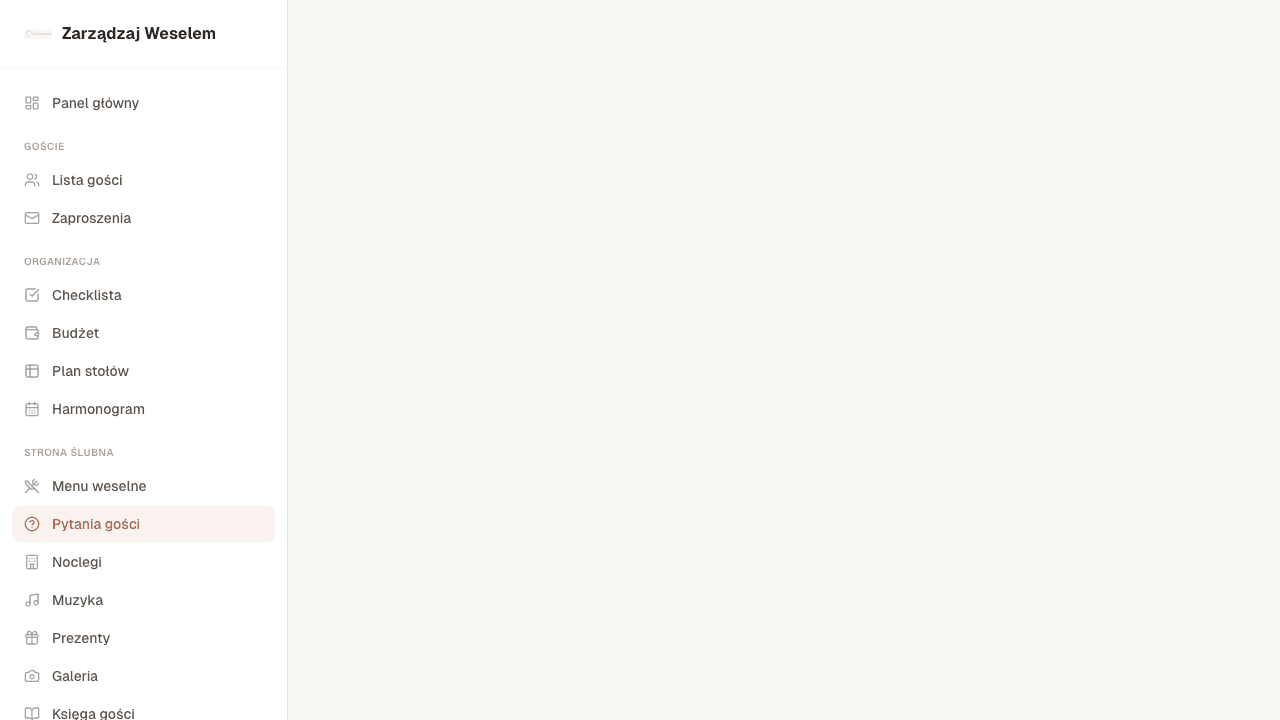Open Księga gości
1280x720 pixels.
click(x=93, y=712)
